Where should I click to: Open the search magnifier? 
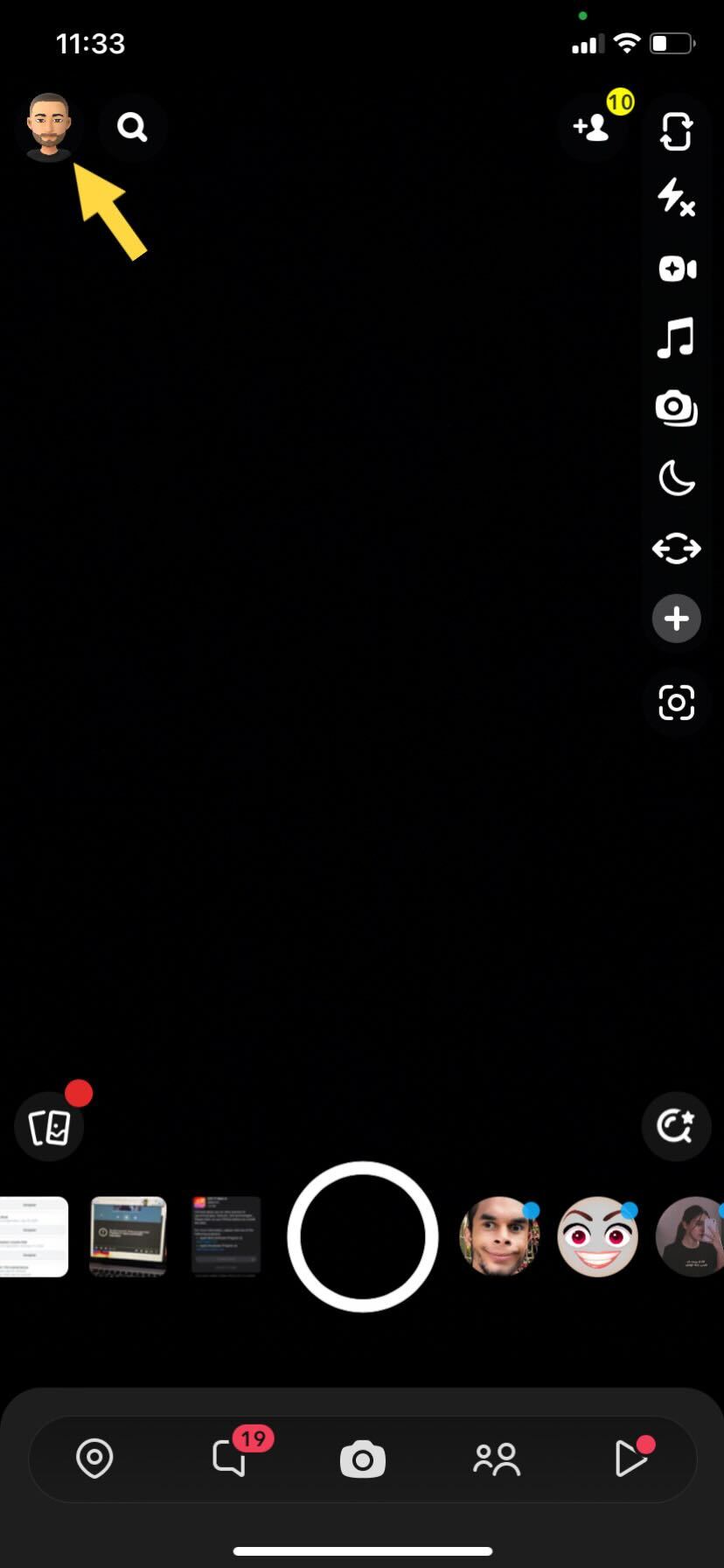pyautogui.click(x=132, y=128)
